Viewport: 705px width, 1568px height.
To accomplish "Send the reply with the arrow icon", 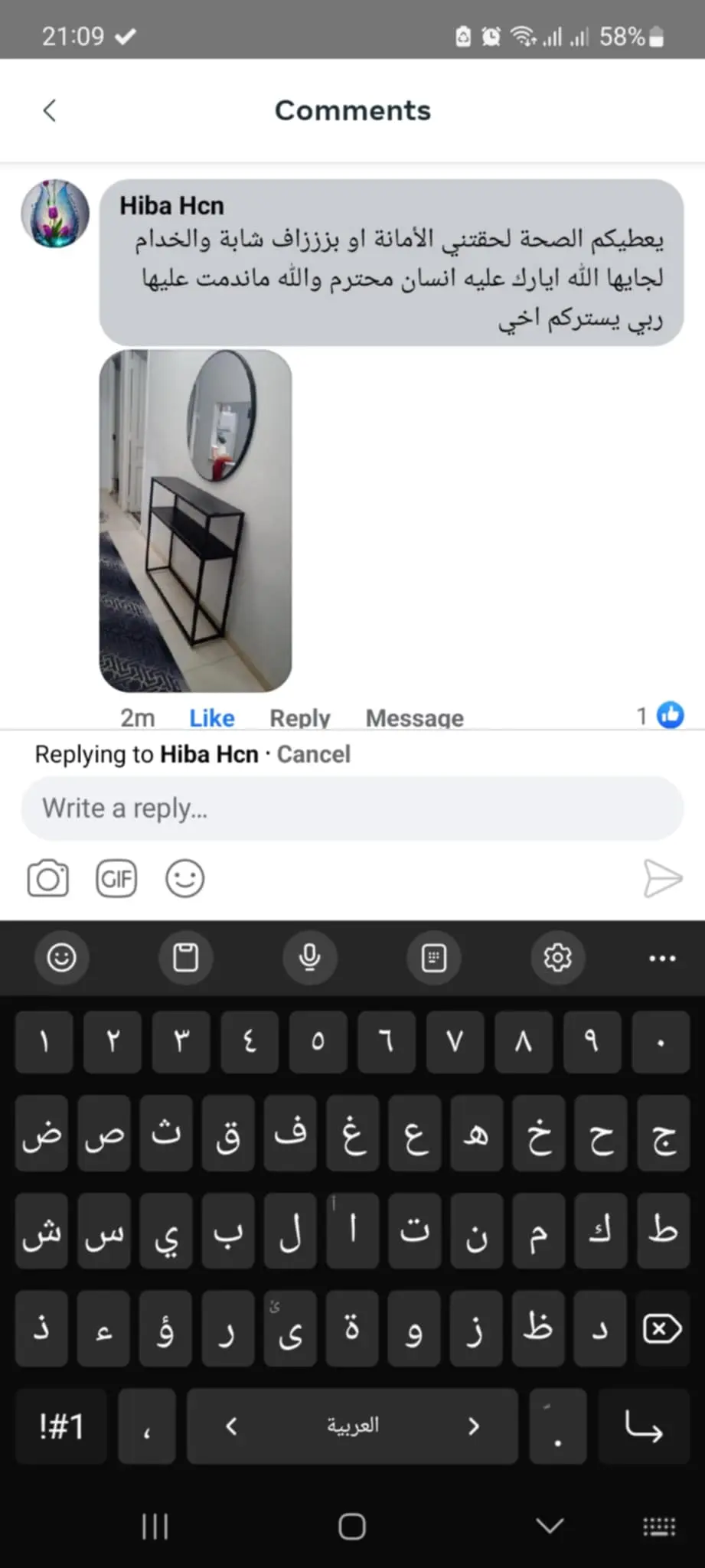I will click(x=662, y=878).
